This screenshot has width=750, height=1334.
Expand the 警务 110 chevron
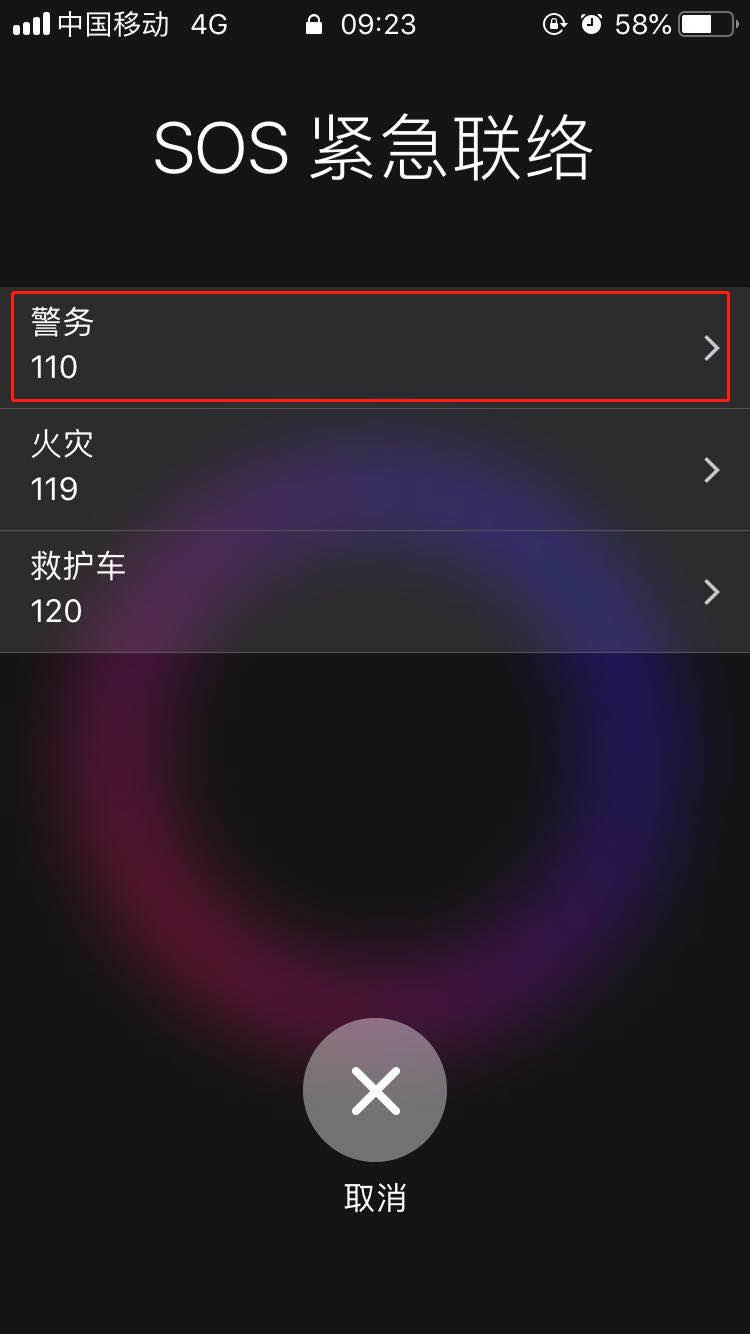click(x=711, y=347)
